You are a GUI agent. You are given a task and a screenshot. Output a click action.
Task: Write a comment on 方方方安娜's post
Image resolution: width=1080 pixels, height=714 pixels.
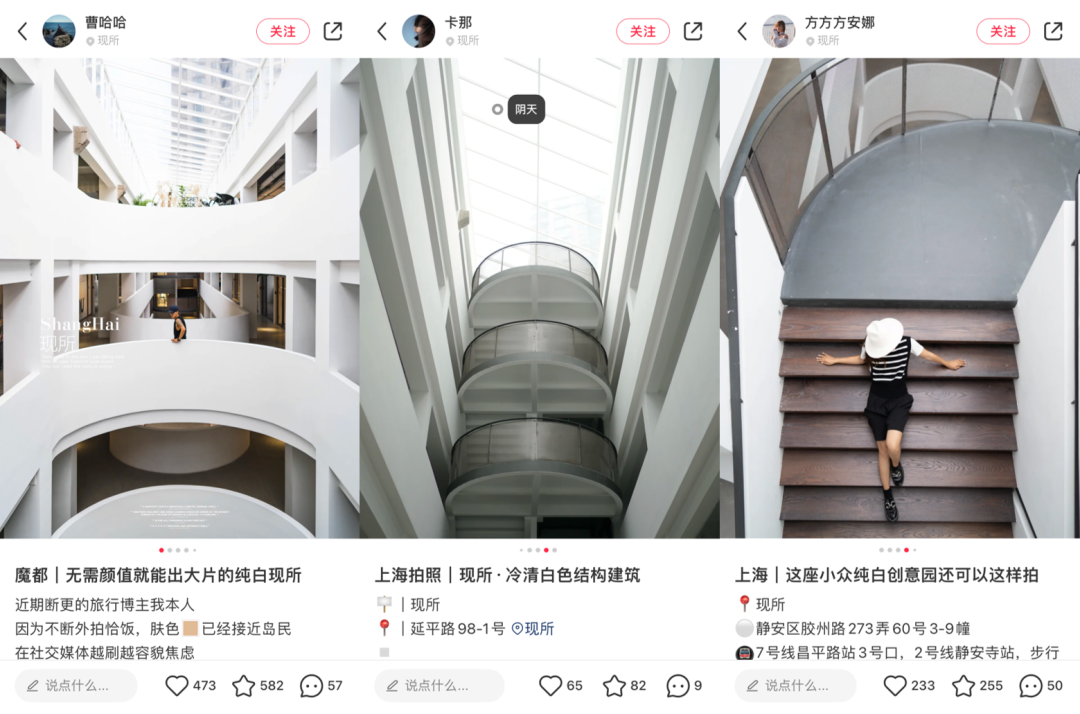[799, 685]
